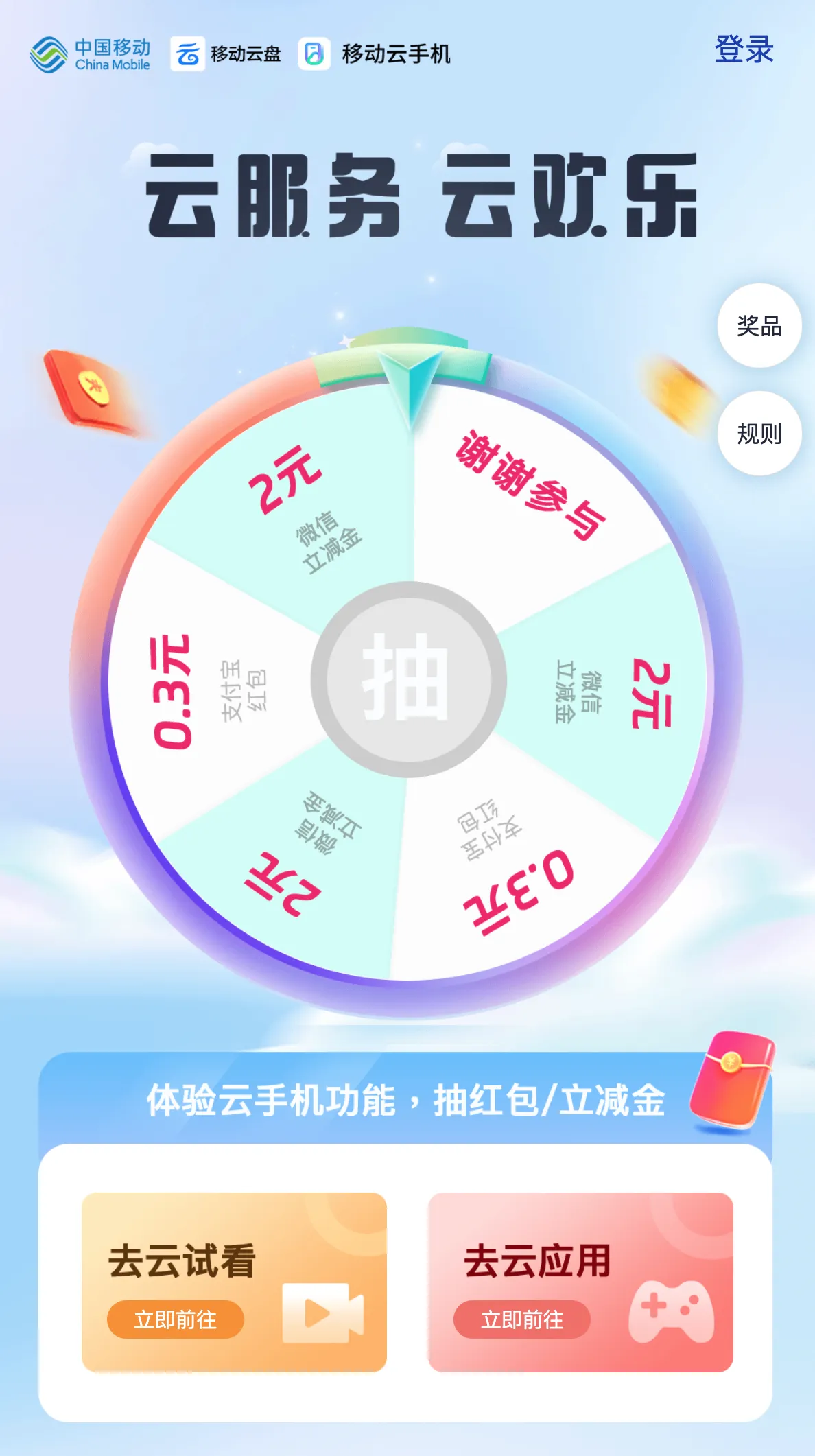Screen dimensions: 815x1456
Task: Open the 去云试看 card
Action: pyautogui.click(x=234, y=1282)
